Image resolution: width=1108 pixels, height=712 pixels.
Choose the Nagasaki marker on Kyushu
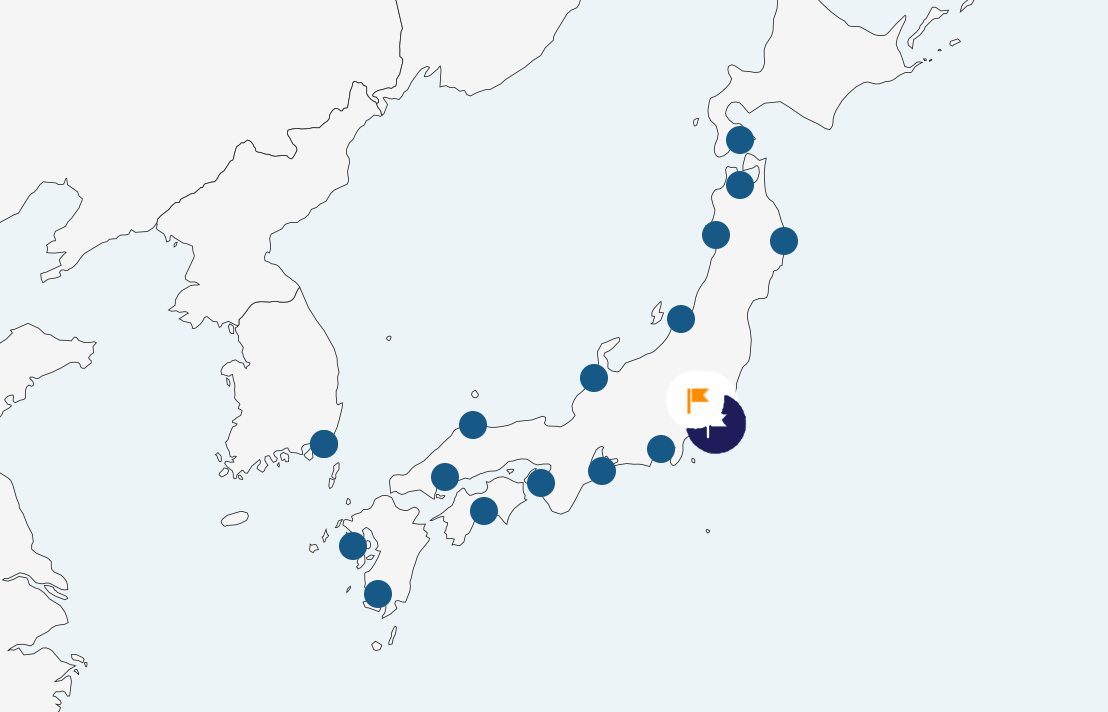coord(353,546)
